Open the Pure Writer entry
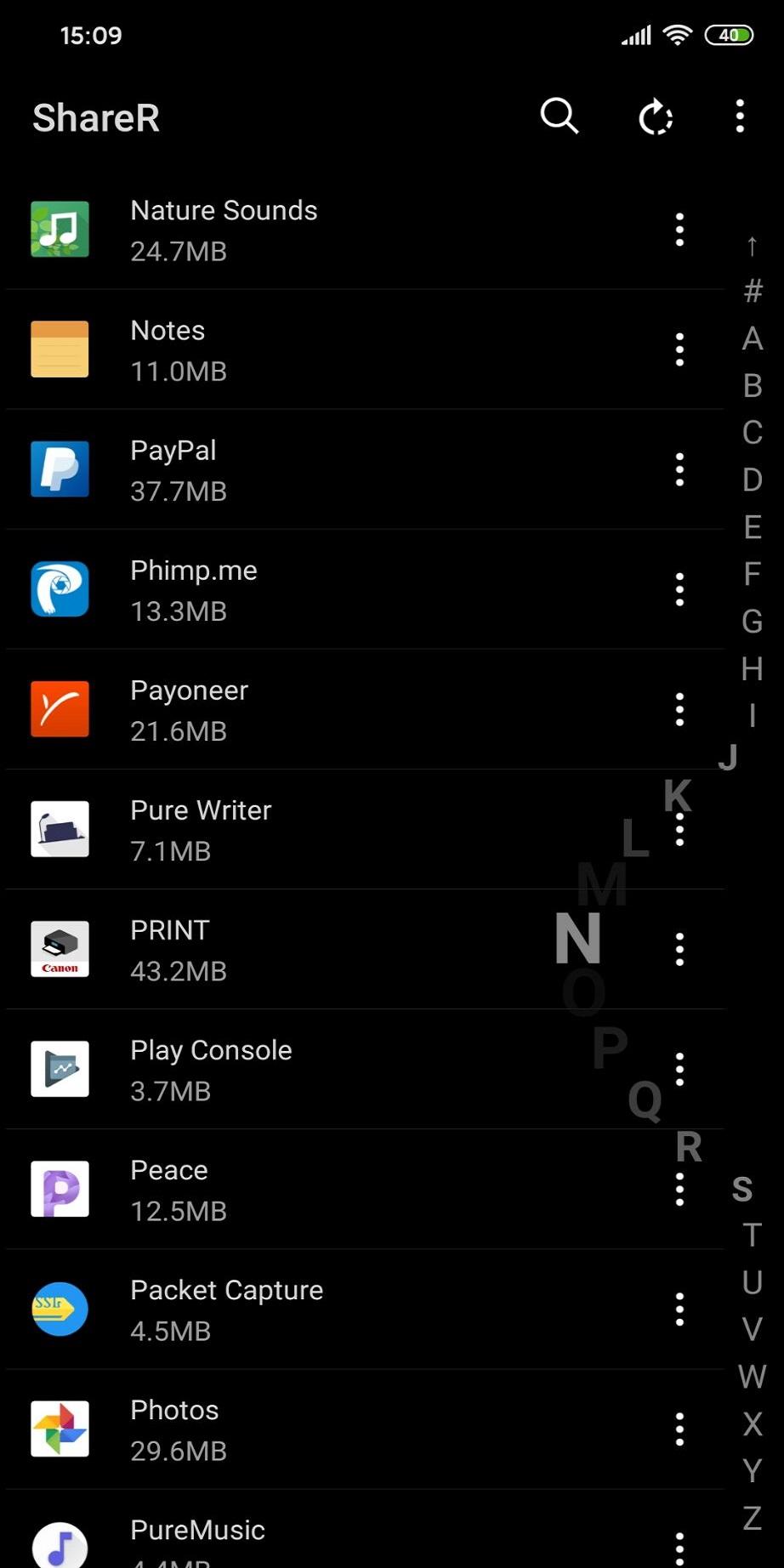The width and height of the screenshot is (784, 1568). (366, 829)
